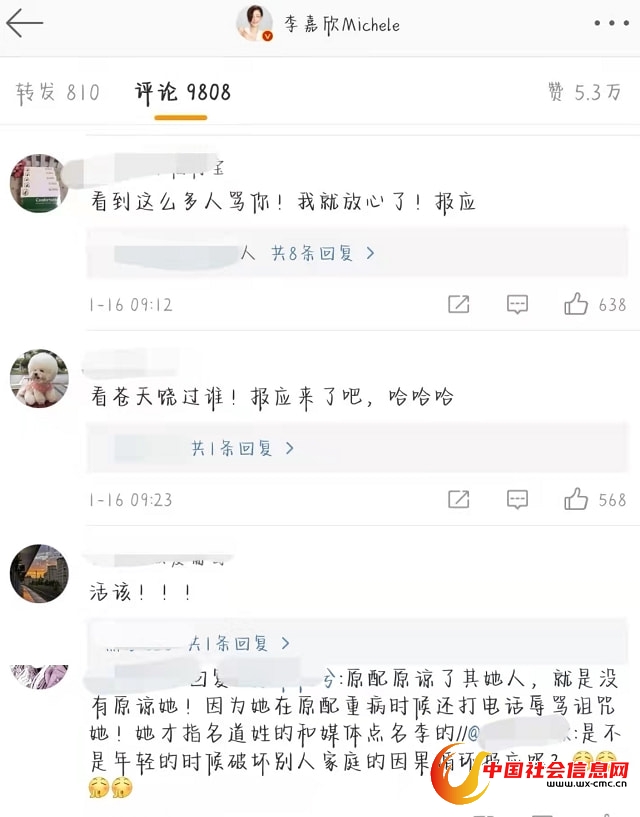640x817 pixels.
Task: Switch to the 赞 5.3万 tab
Action: (584, 93)
